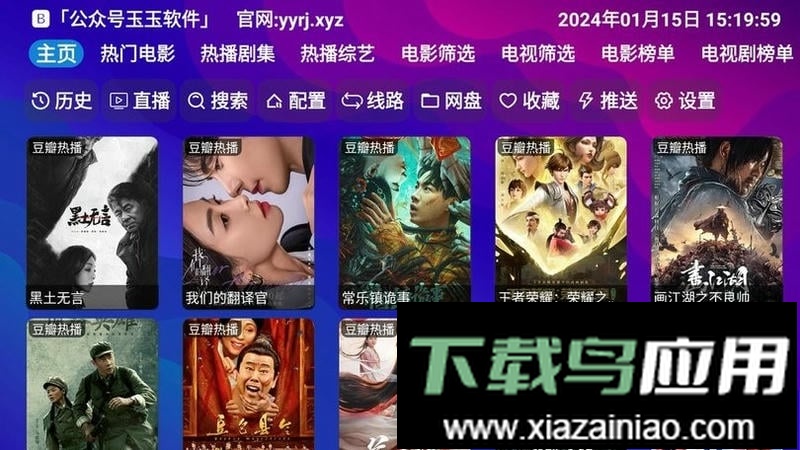Open the 常乐镇诡事 card
This screenshot has height=450, width=800.
tap(405, 220)
